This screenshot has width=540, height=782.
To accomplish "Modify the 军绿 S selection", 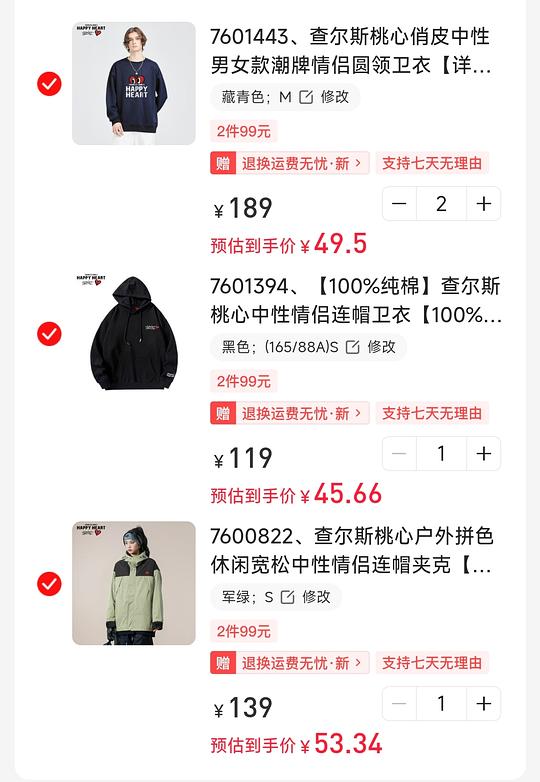I will [x=276, y=596].
